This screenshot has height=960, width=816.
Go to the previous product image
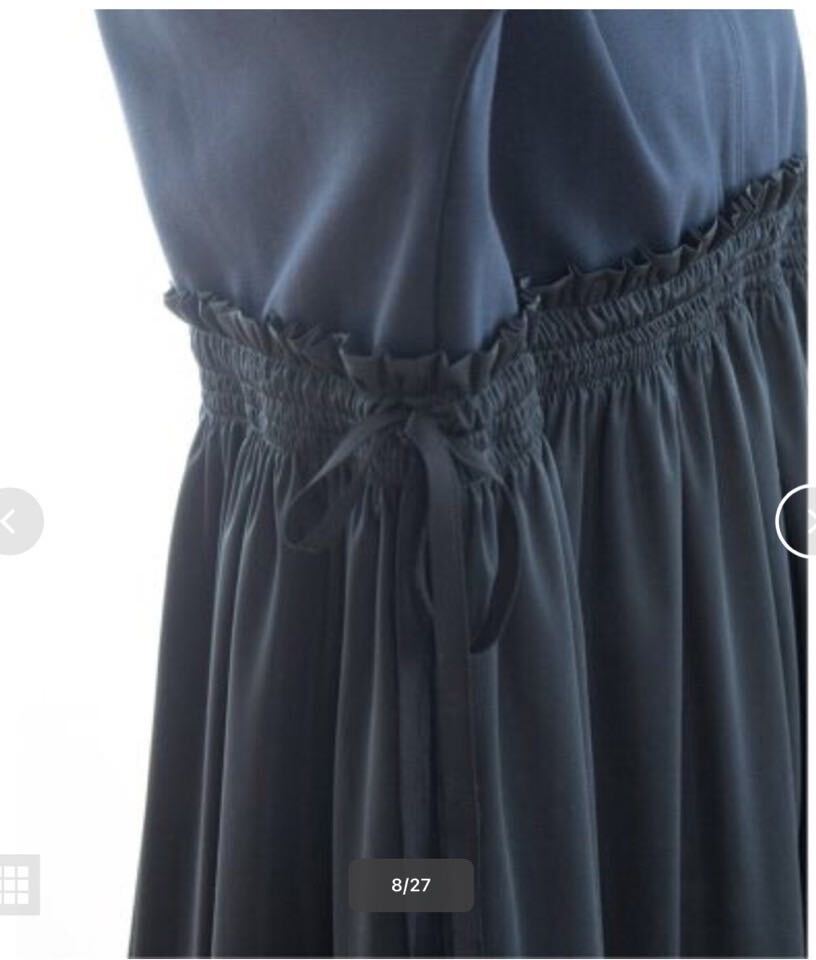point(14,521)
